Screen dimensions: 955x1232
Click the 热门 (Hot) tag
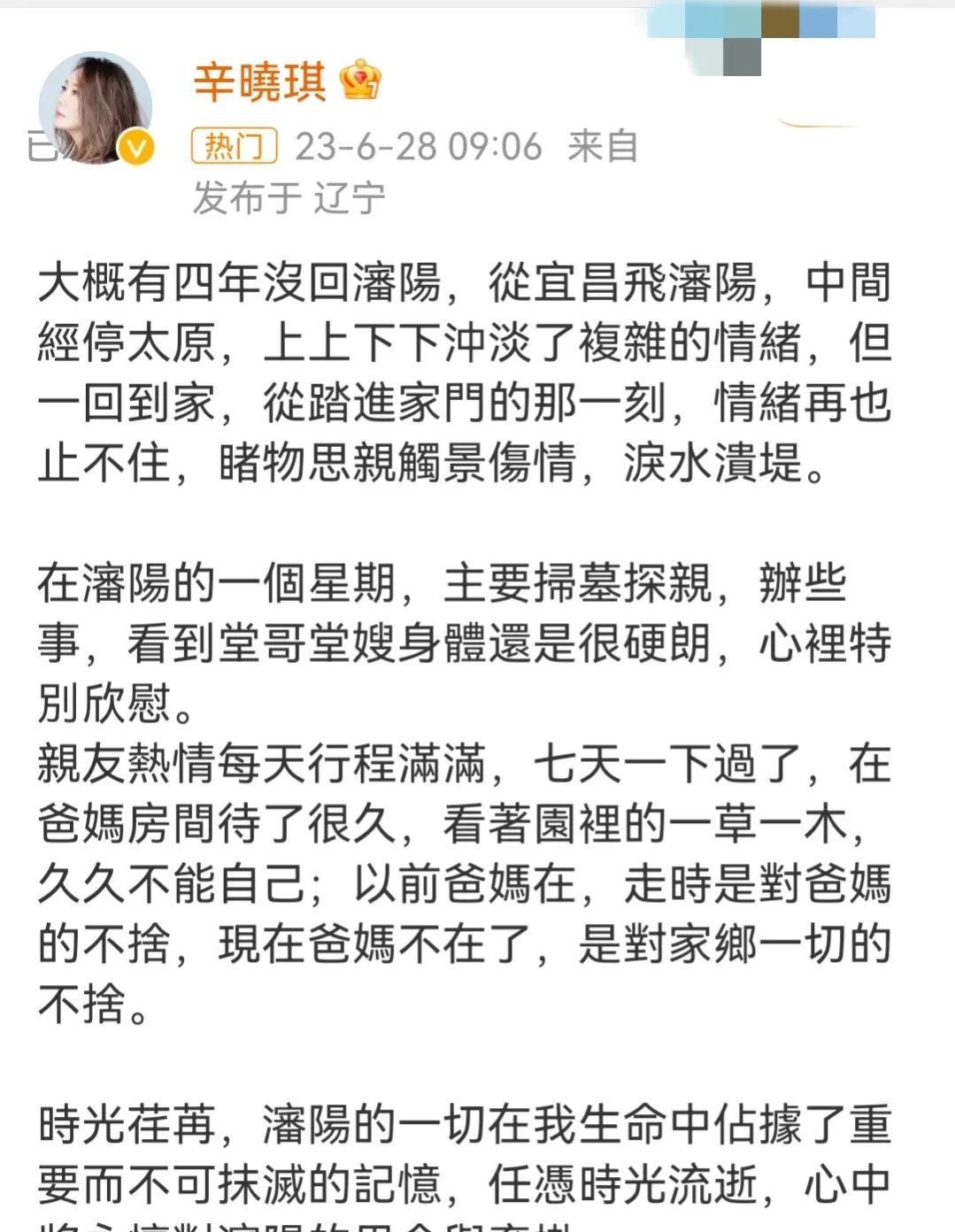tap(234, 146)
